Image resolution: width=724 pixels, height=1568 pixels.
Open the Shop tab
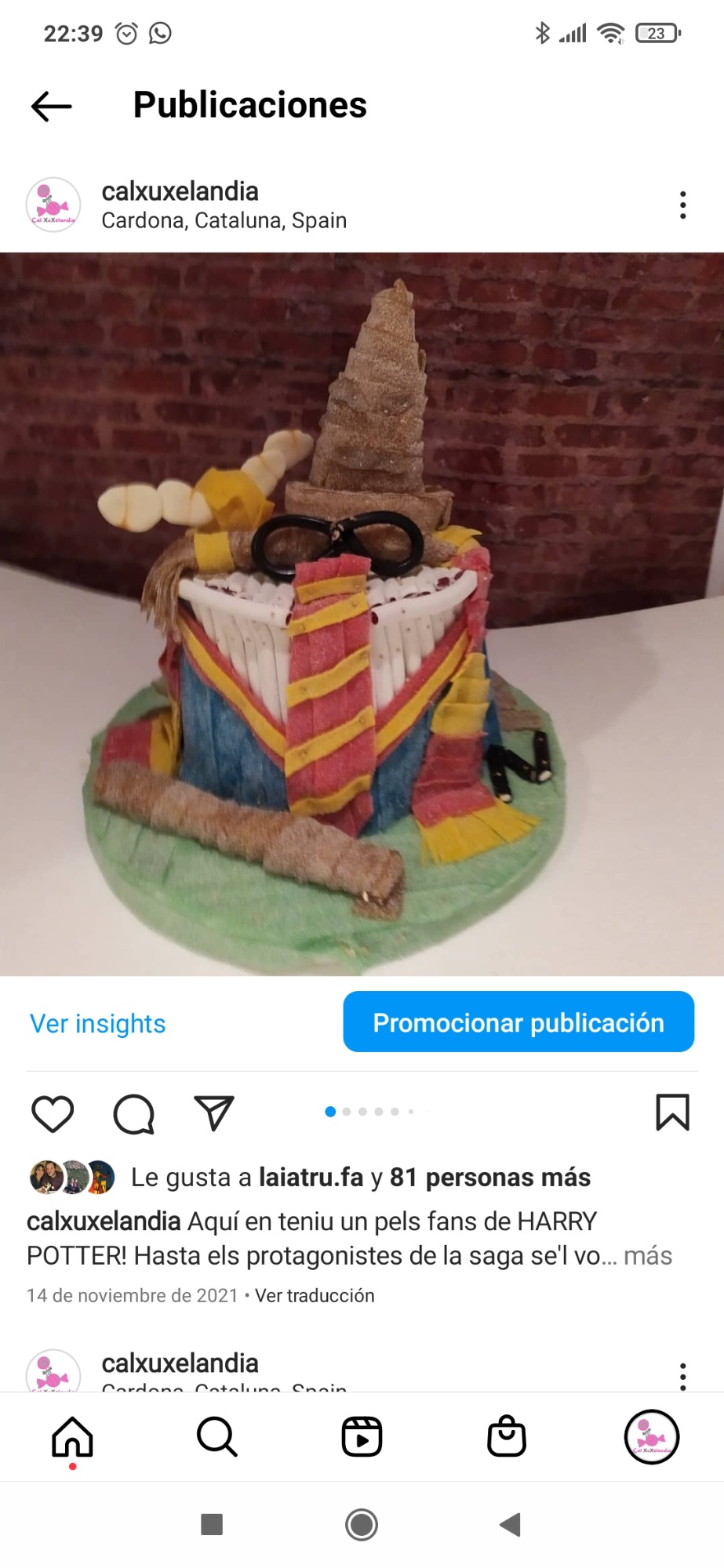click(507, 1436)
